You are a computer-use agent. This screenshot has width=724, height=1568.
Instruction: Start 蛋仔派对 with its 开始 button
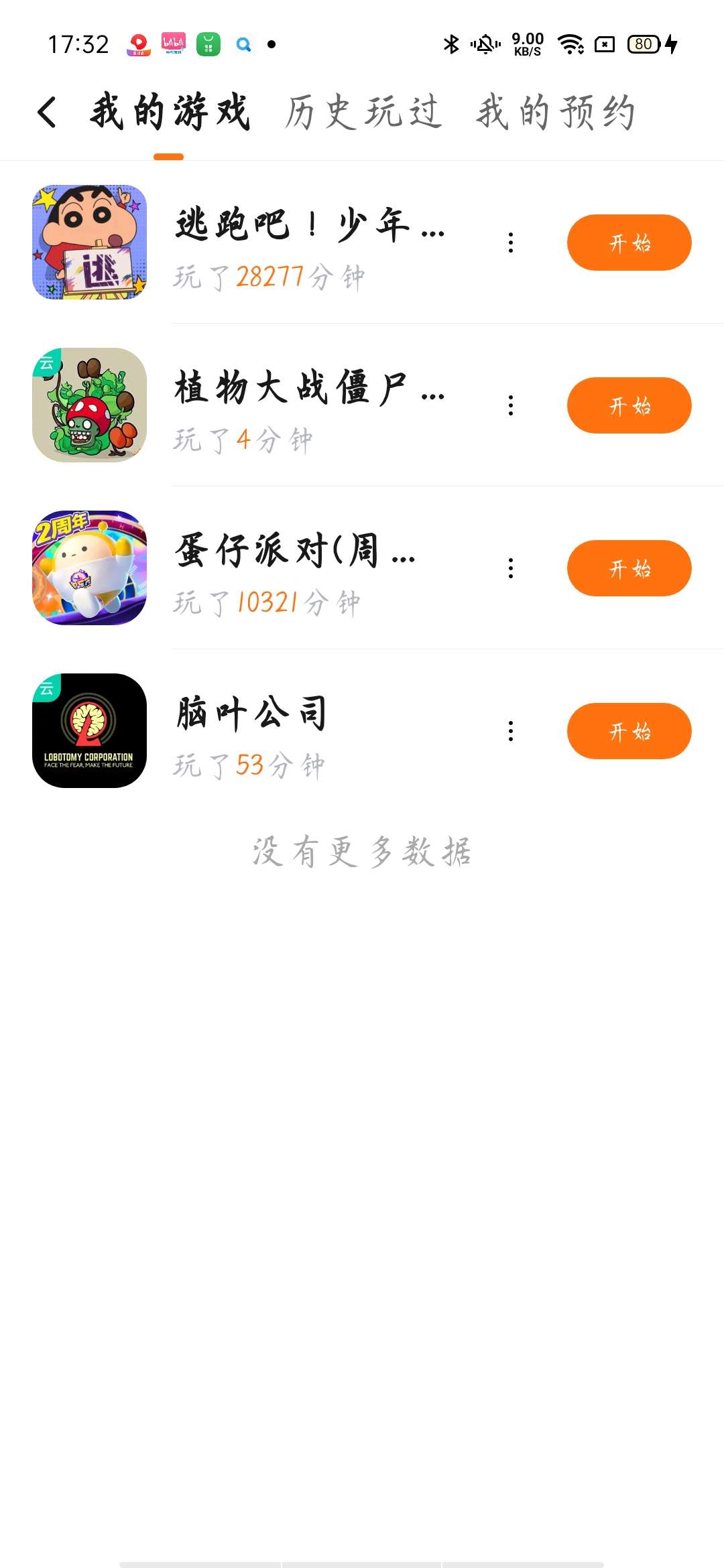point(629,568)
